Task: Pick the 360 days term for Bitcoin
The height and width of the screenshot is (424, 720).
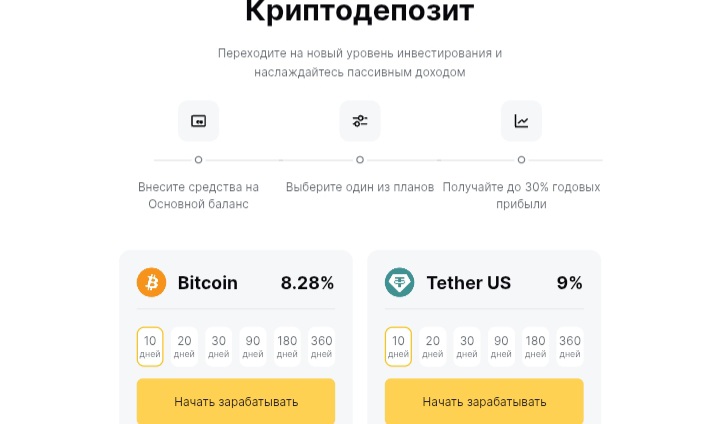Action: 321,346
